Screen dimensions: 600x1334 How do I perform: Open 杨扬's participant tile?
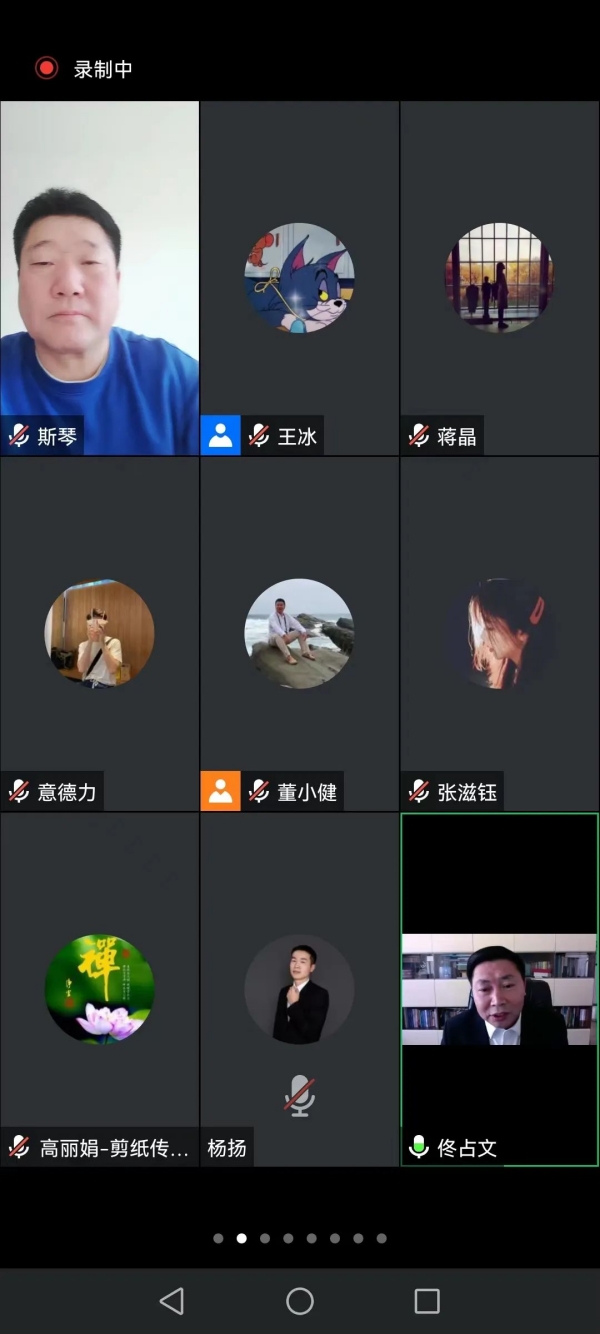pyautogui.click(x=300, y=990)
